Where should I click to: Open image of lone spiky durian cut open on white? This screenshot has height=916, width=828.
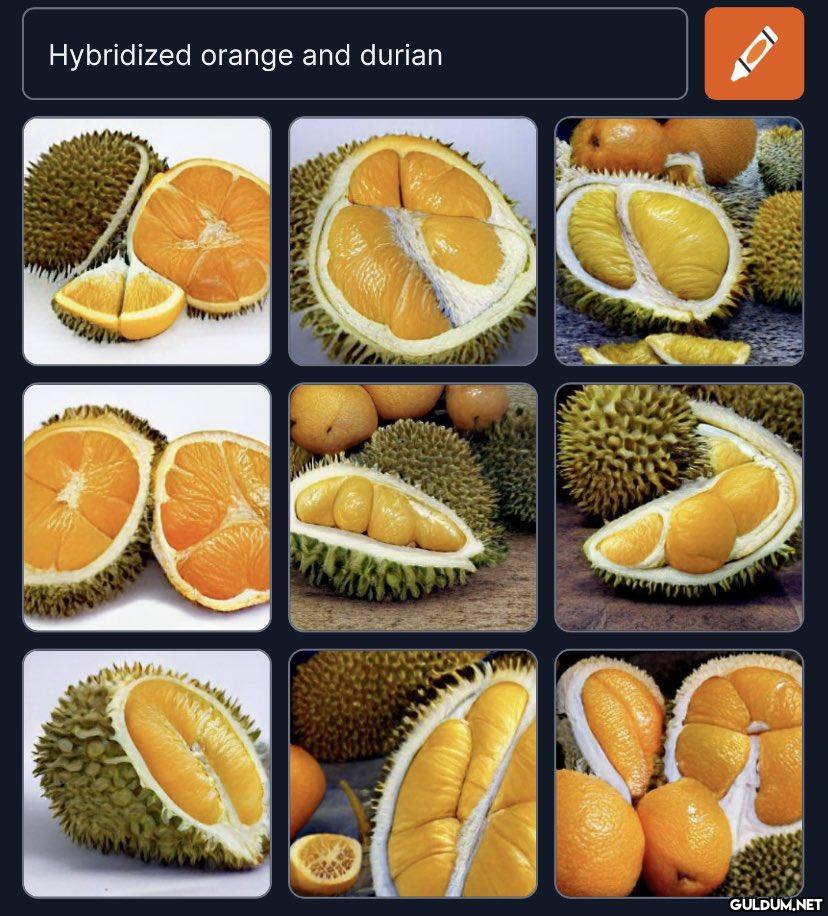click(x=147, y=773)
